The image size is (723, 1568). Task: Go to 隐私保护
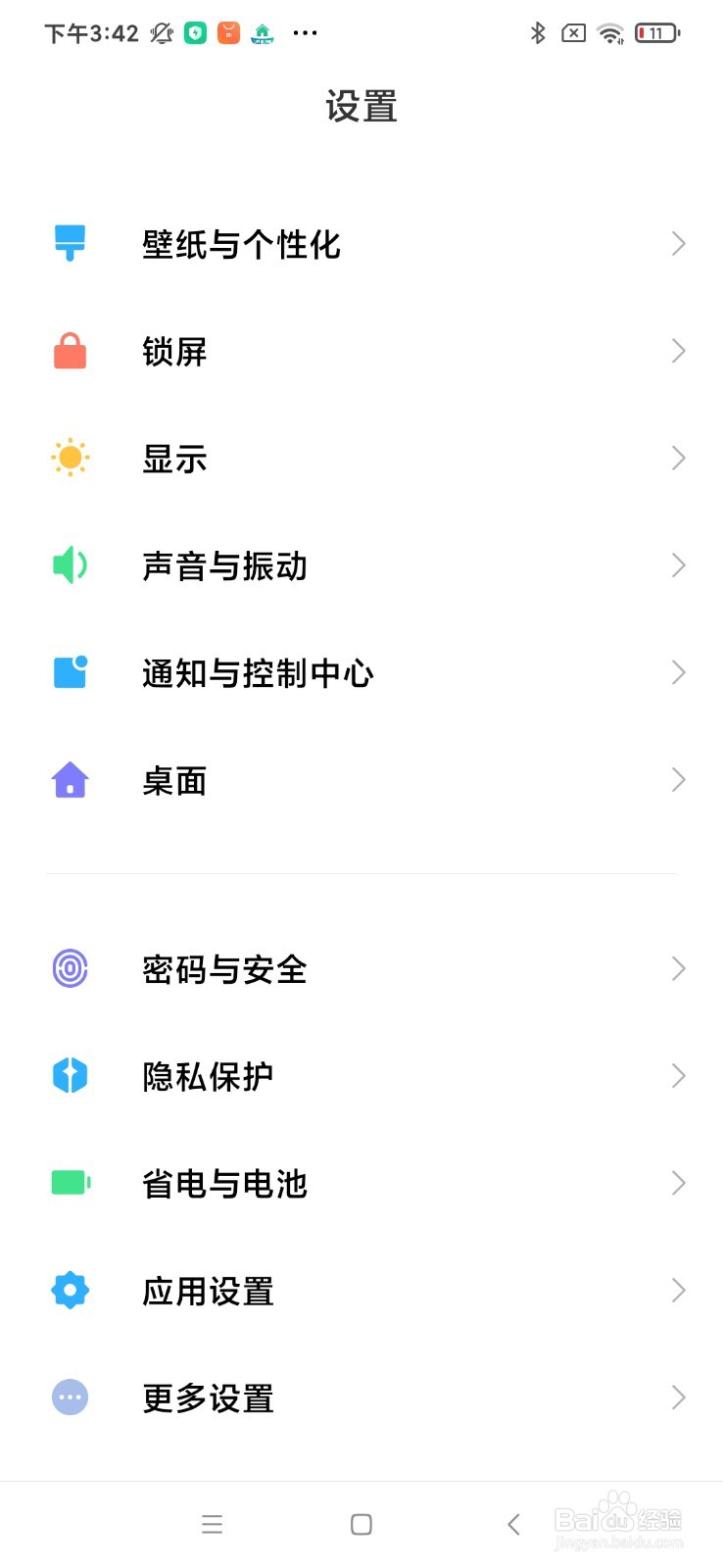361,1076
